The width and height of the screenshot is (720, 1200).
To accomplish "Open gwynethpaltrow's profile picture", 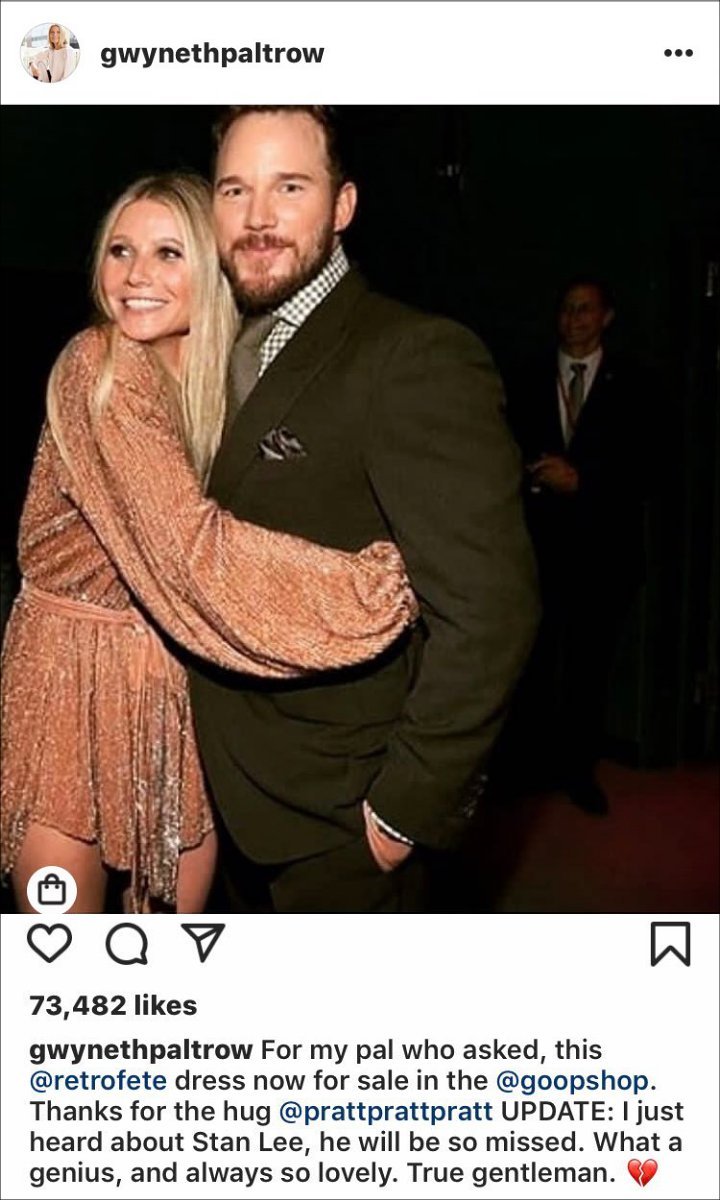I will [x=49, y=52].
